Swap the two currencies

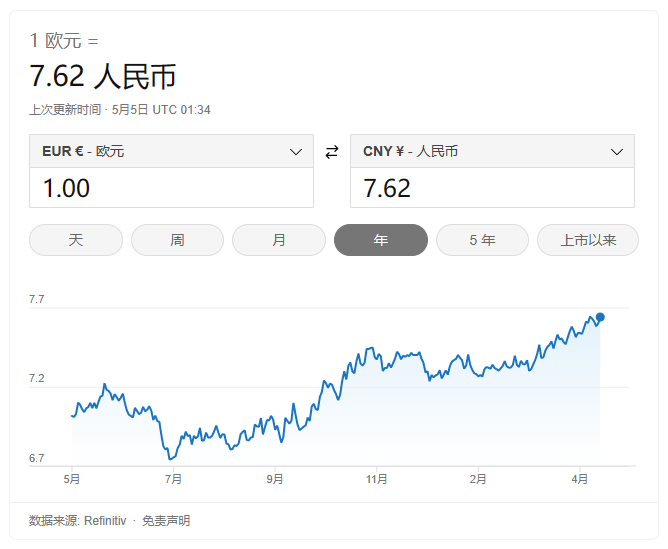pyautogui.click(x=332, y=152)
